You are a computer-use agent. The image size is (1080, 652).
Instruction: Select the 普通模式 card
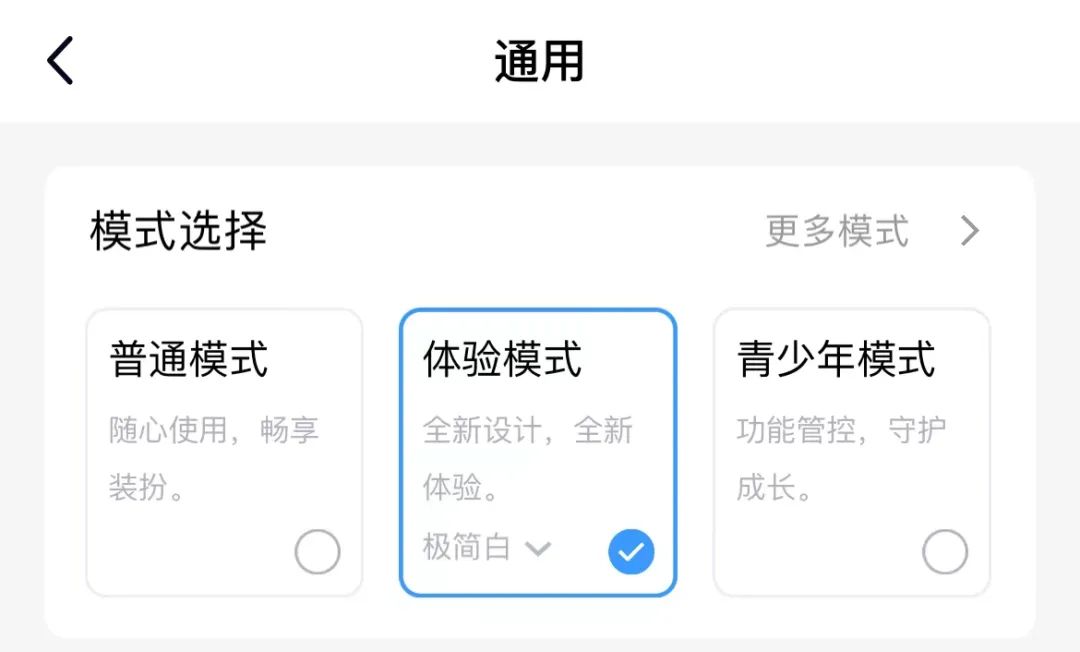[224, 451]
